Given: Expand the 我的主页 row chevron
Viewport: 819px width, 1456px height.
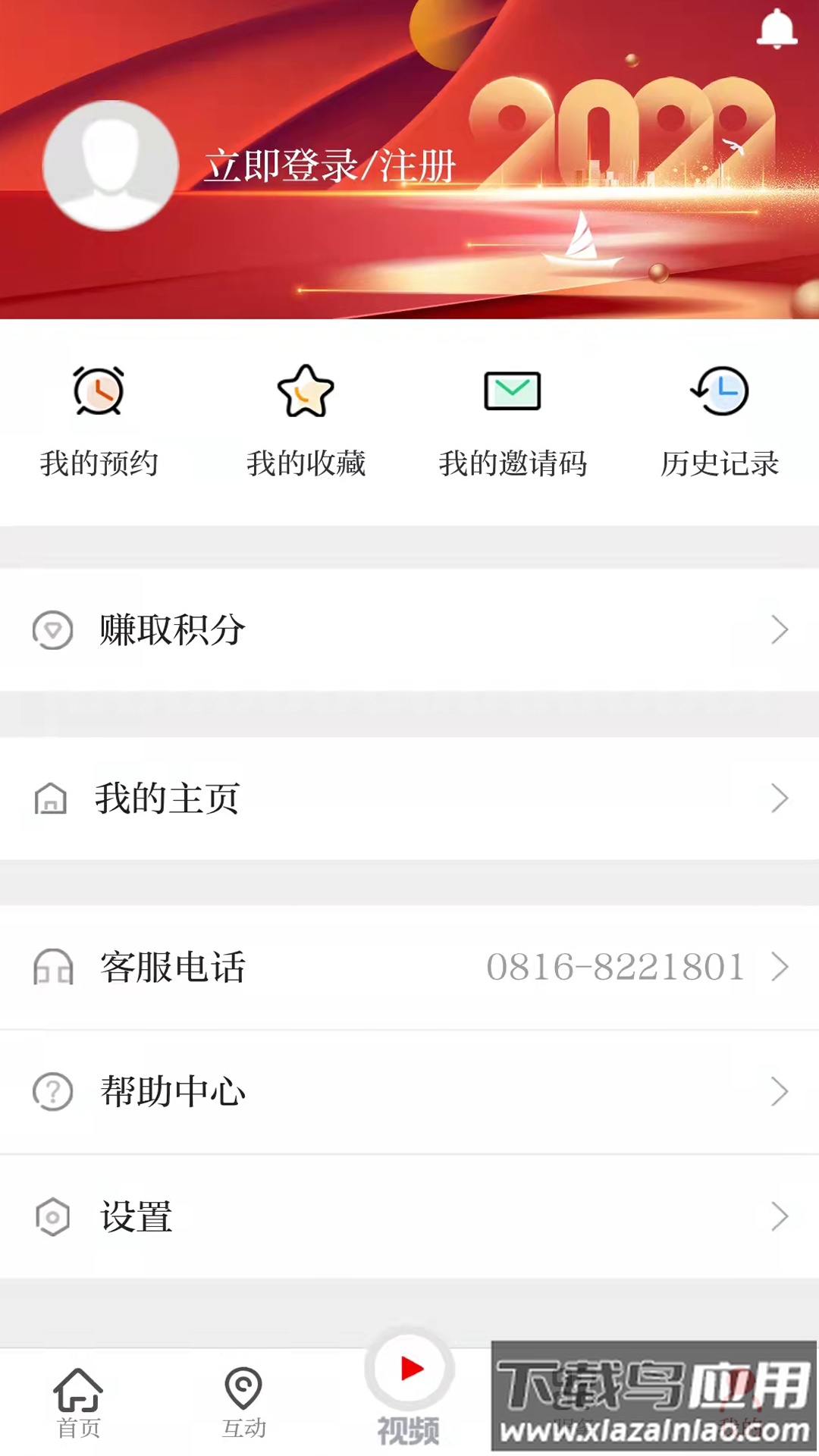Looking at the screenshot, I should click(x=780, y=799).
